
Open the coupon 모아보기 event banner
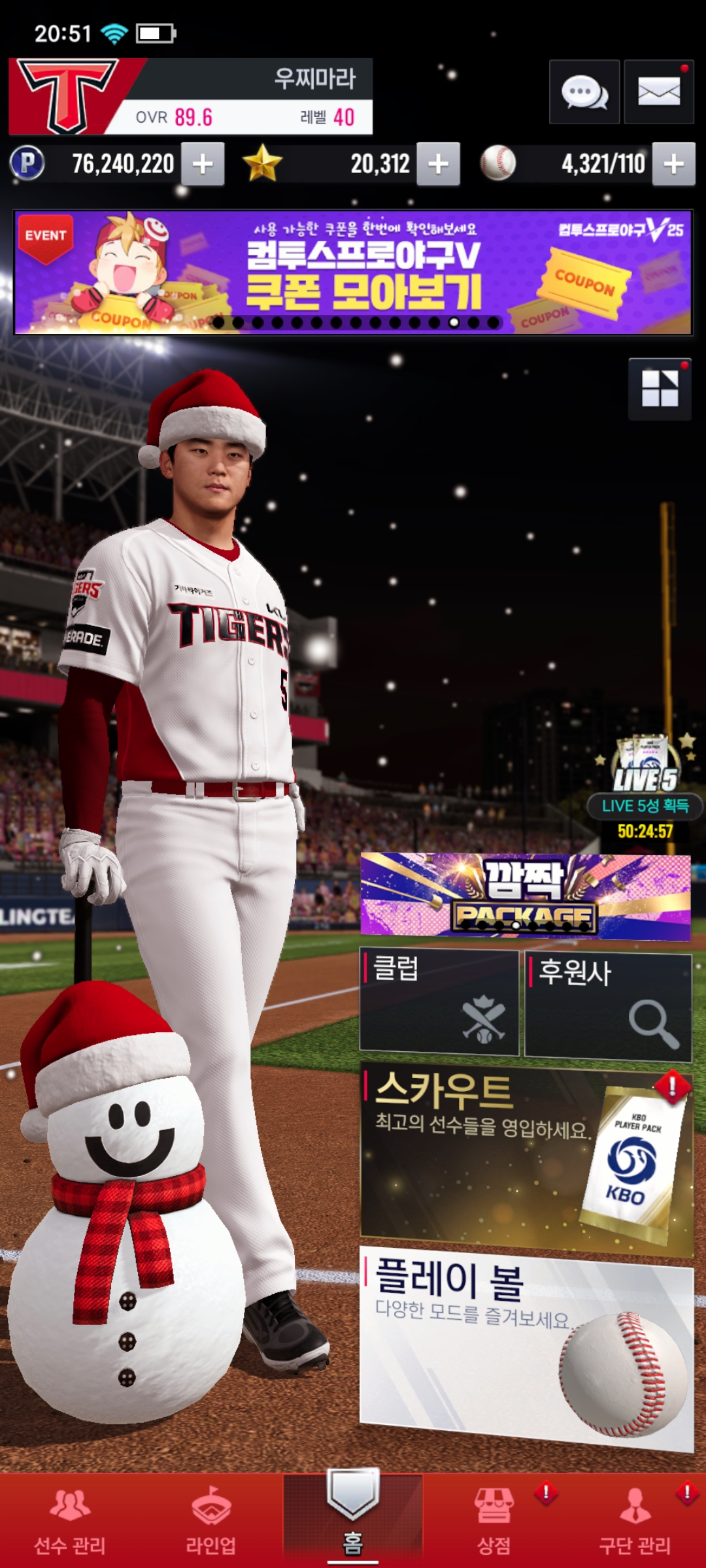pos(353,272)
